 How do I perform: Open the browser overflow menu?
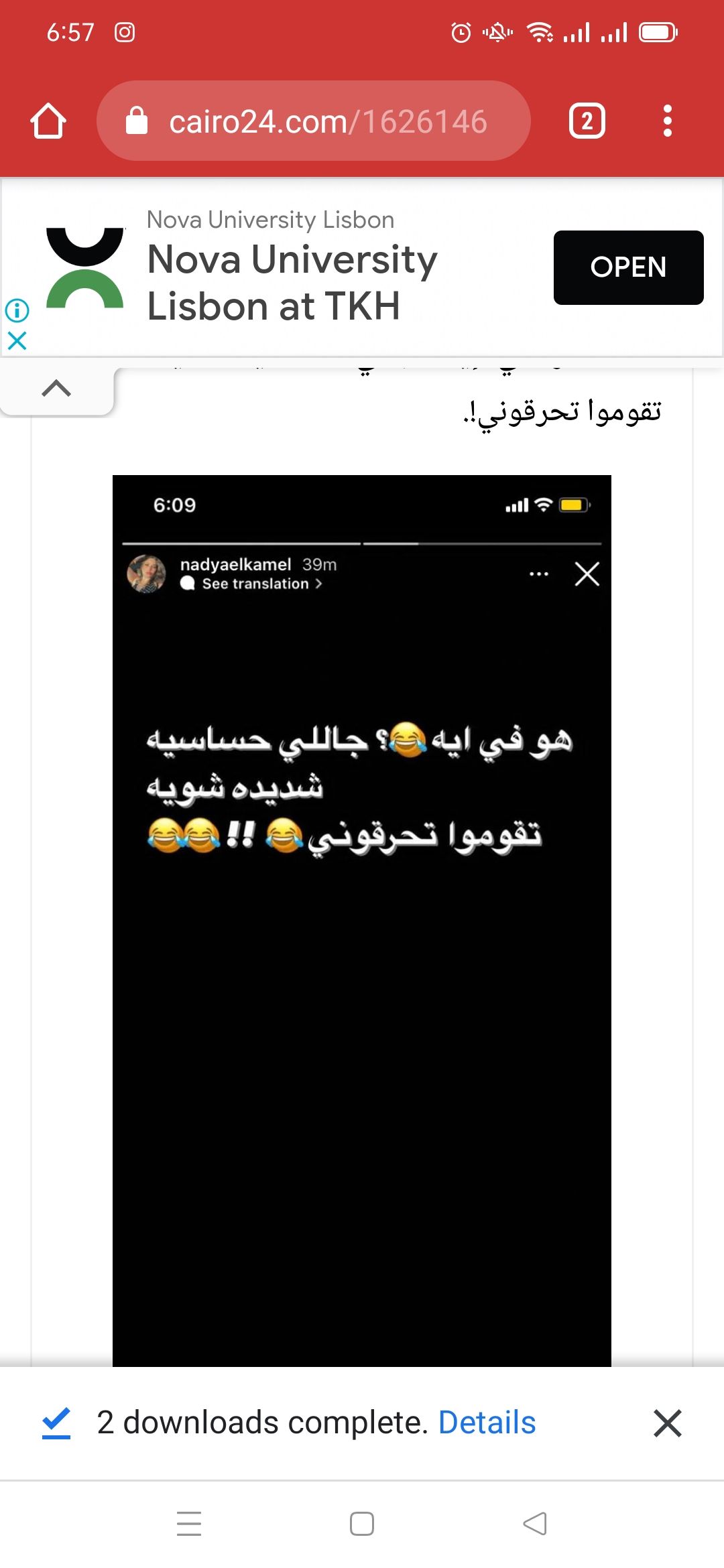pyautogui.click(x=667, y=121)
